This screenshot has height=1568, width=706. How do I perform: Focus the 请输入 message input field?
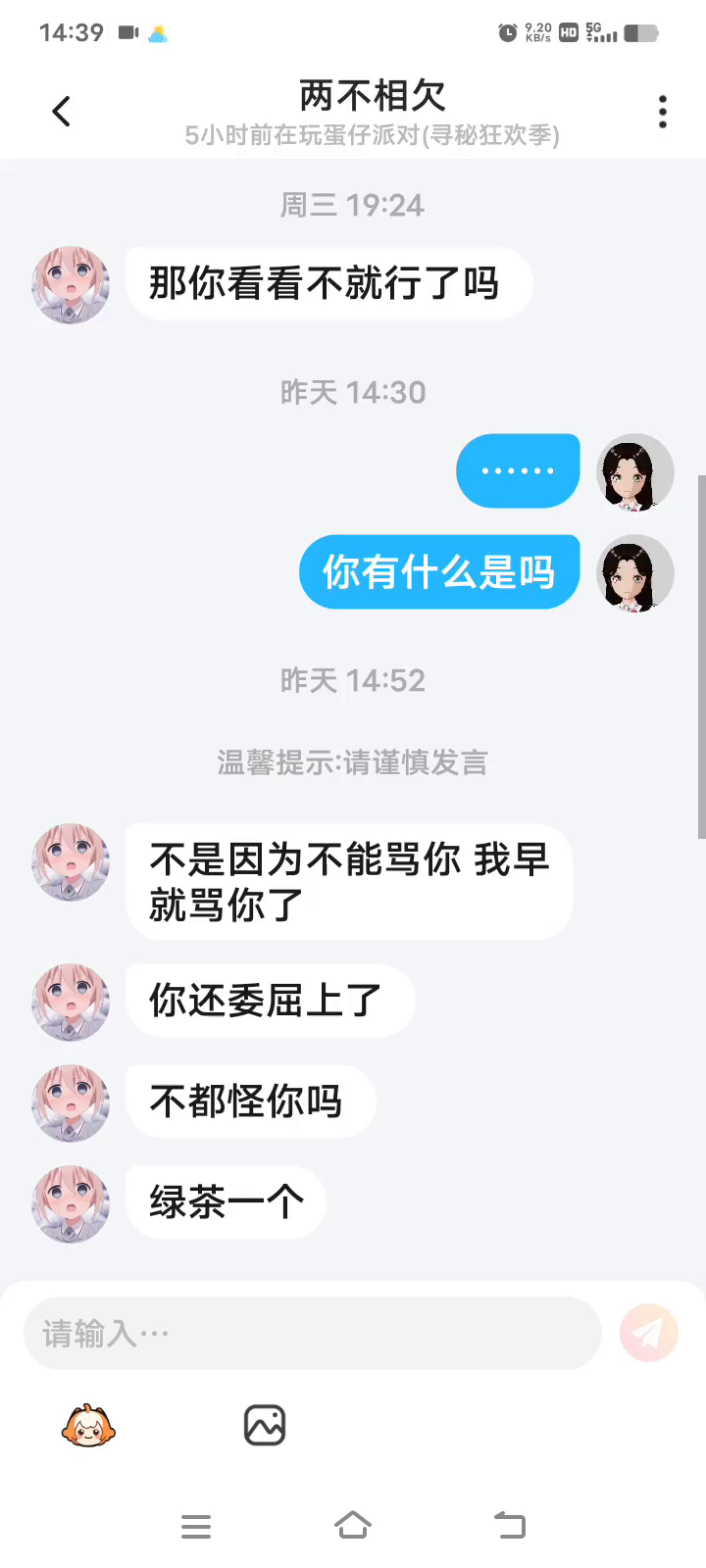312,1333
